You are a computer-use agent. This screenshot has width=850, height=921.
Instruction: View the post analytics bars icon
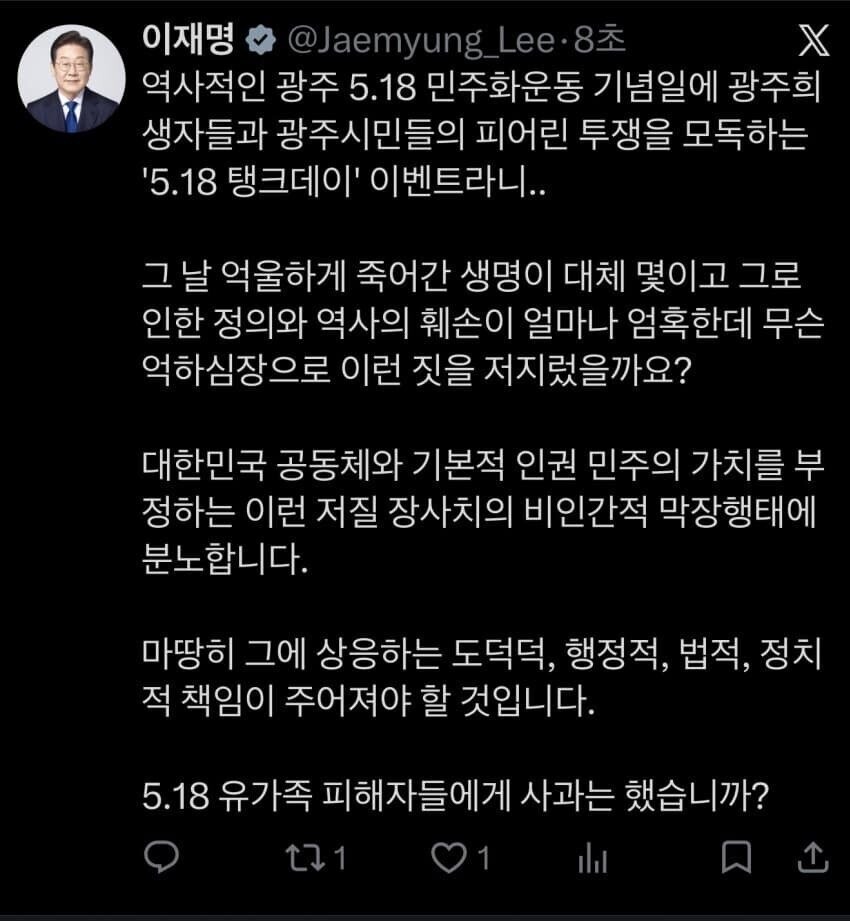coord(593,858)
